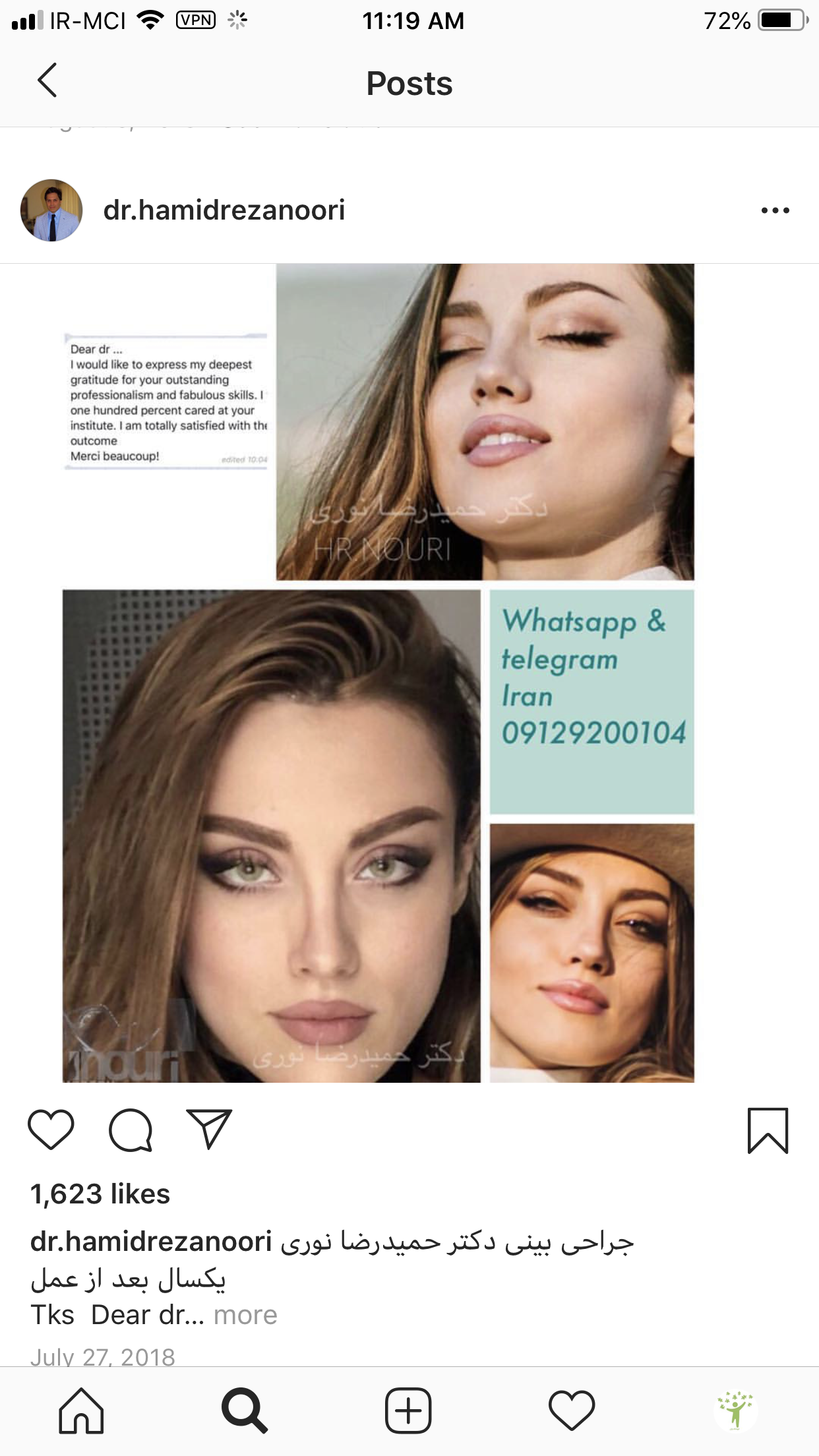Expand the caption with "more"

245,1315
